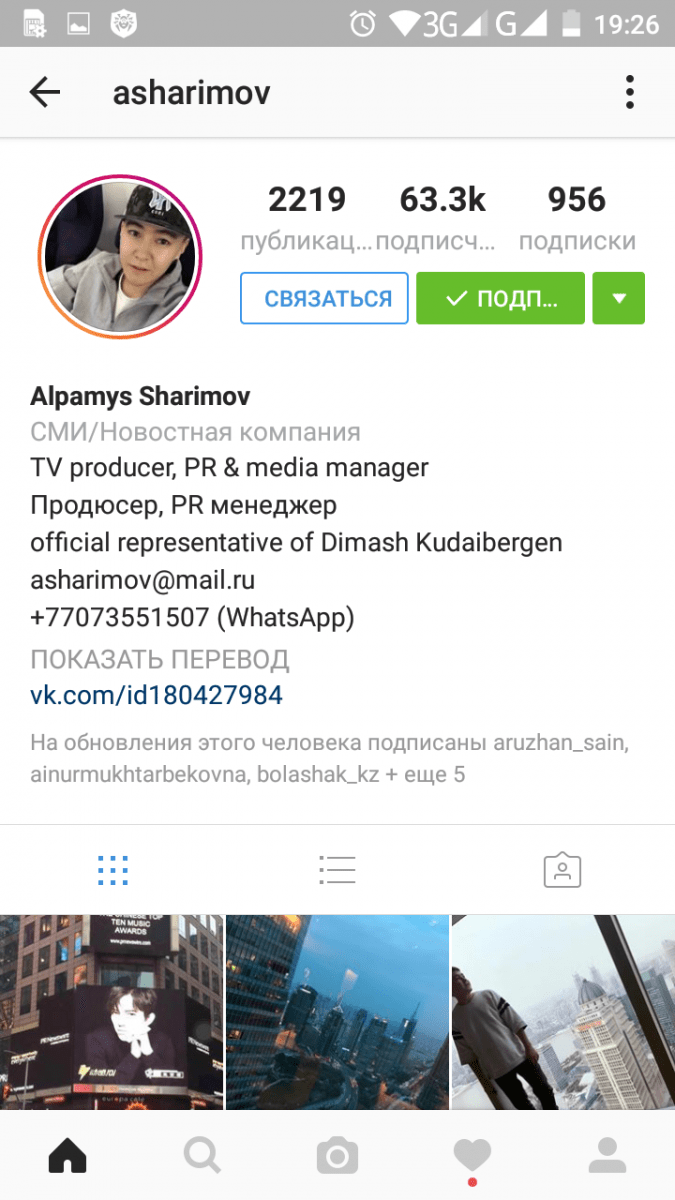Show translation via ПОКАЗАТЬ ПЕРЕВОД

click(x=160, y=659)
